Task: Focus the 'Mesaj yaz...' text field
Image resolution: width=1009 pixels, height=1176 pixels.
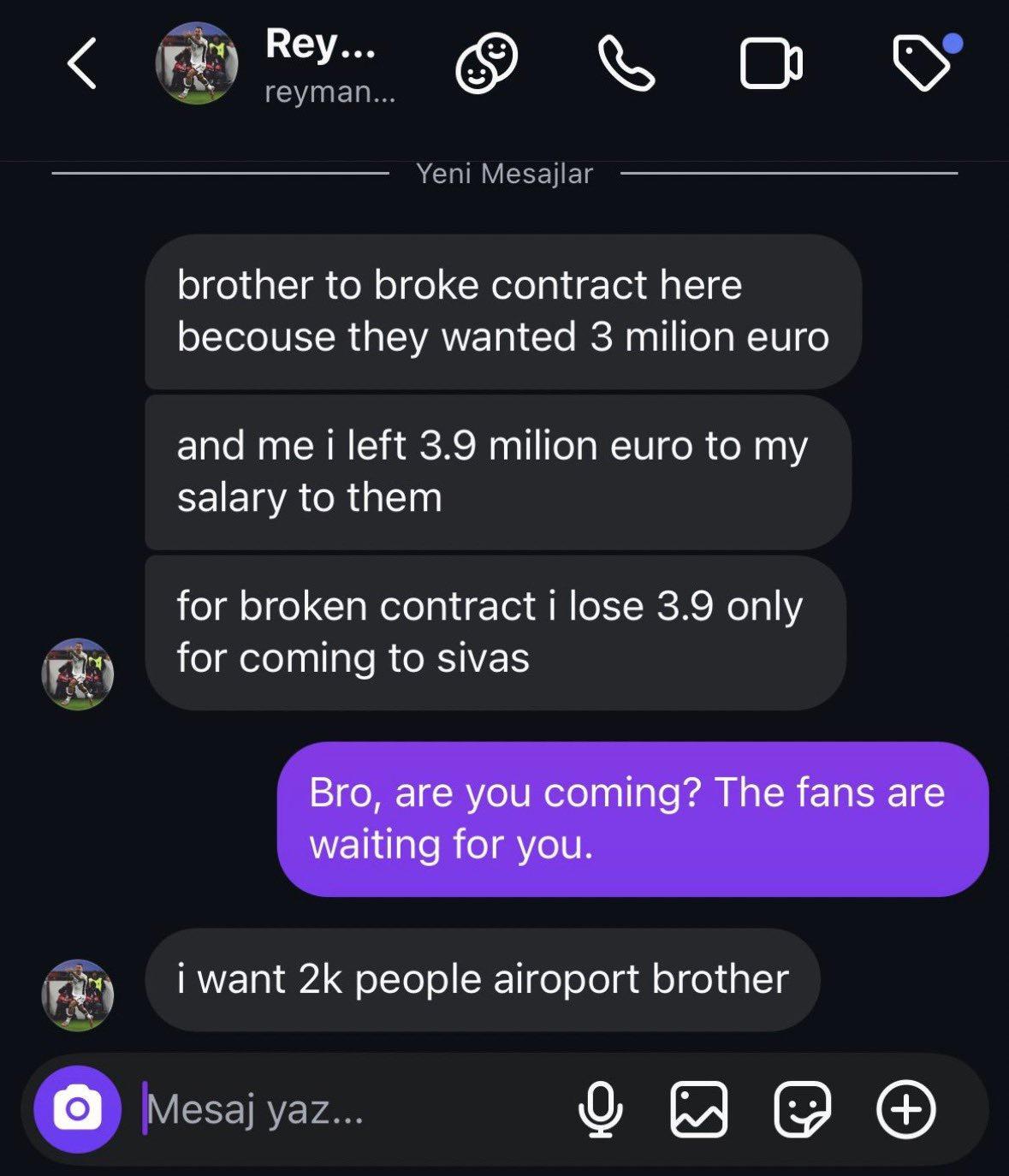Action: tap(342, 1109)
